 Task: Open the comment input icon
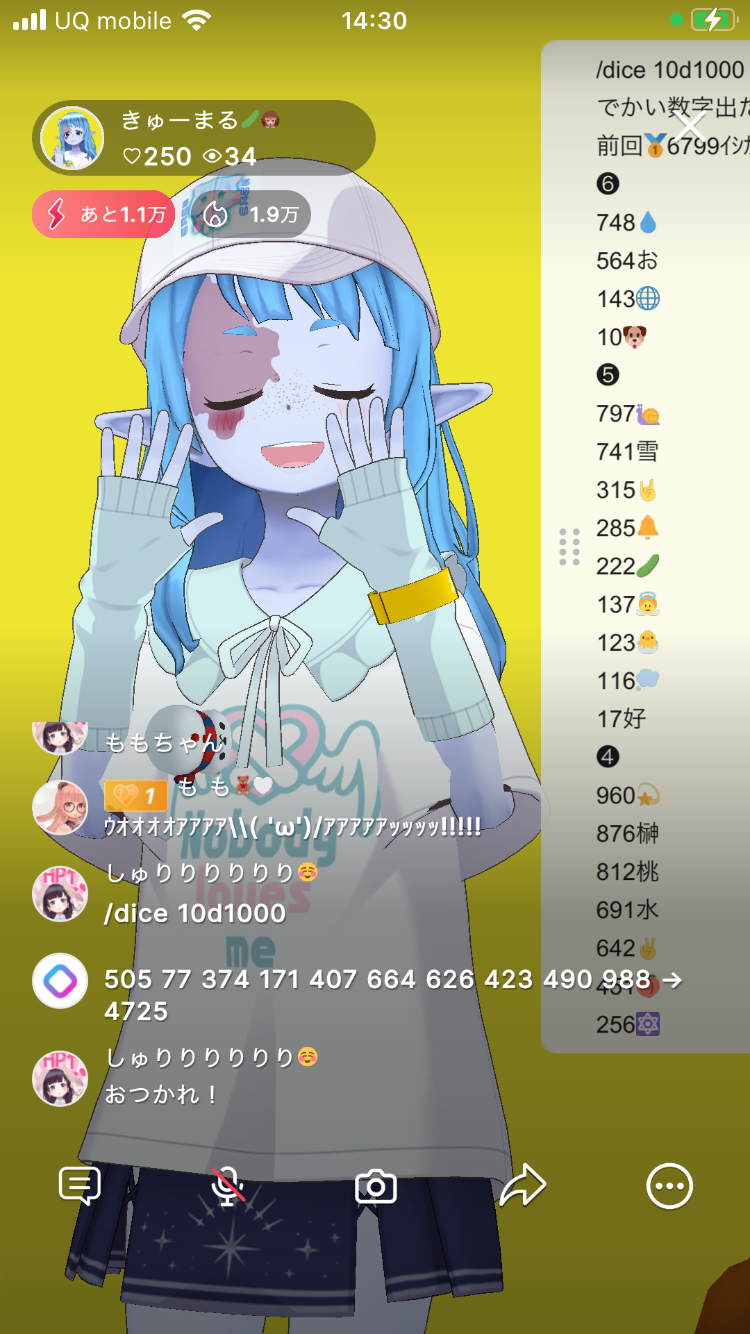[x=80, y=1186]
